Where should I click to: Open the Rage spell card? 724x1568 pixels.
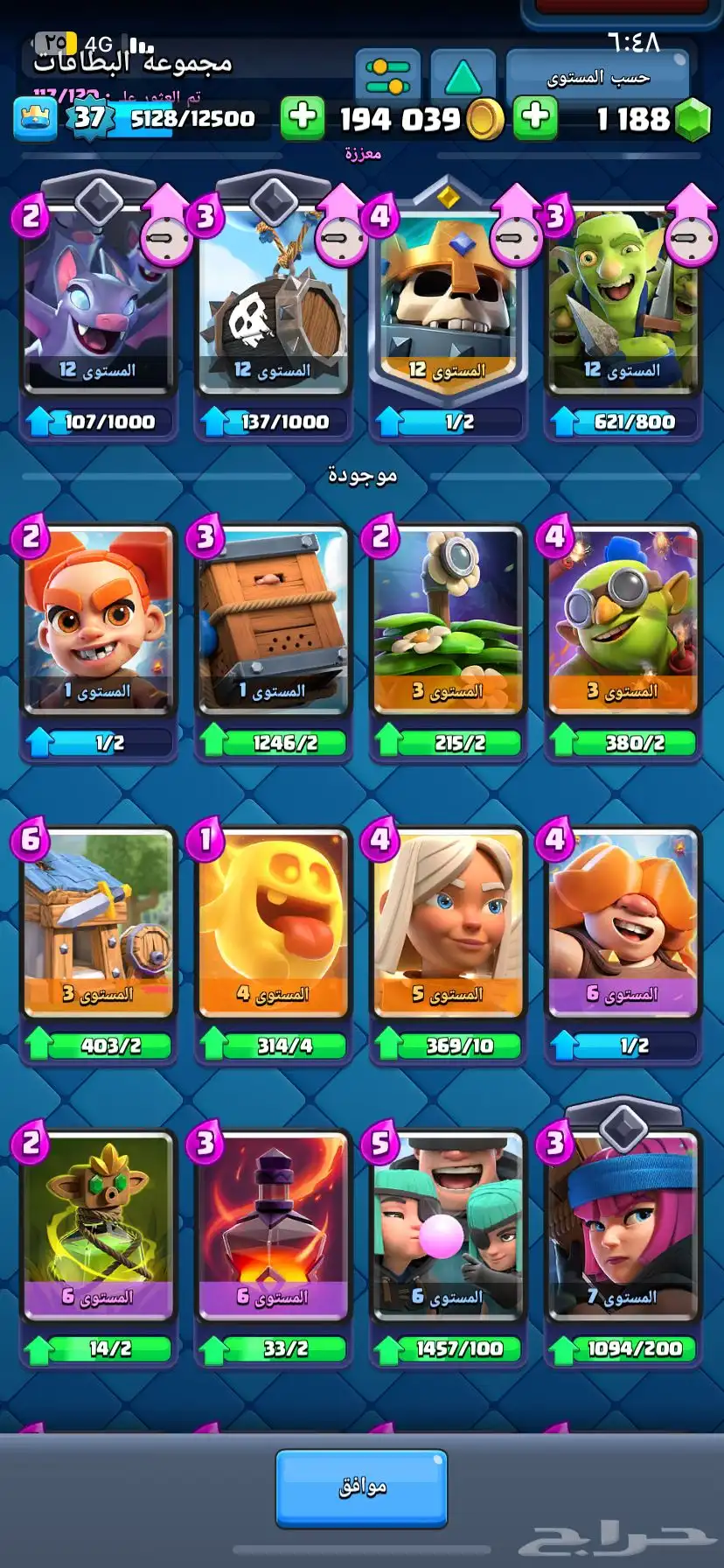[273, 1225]
